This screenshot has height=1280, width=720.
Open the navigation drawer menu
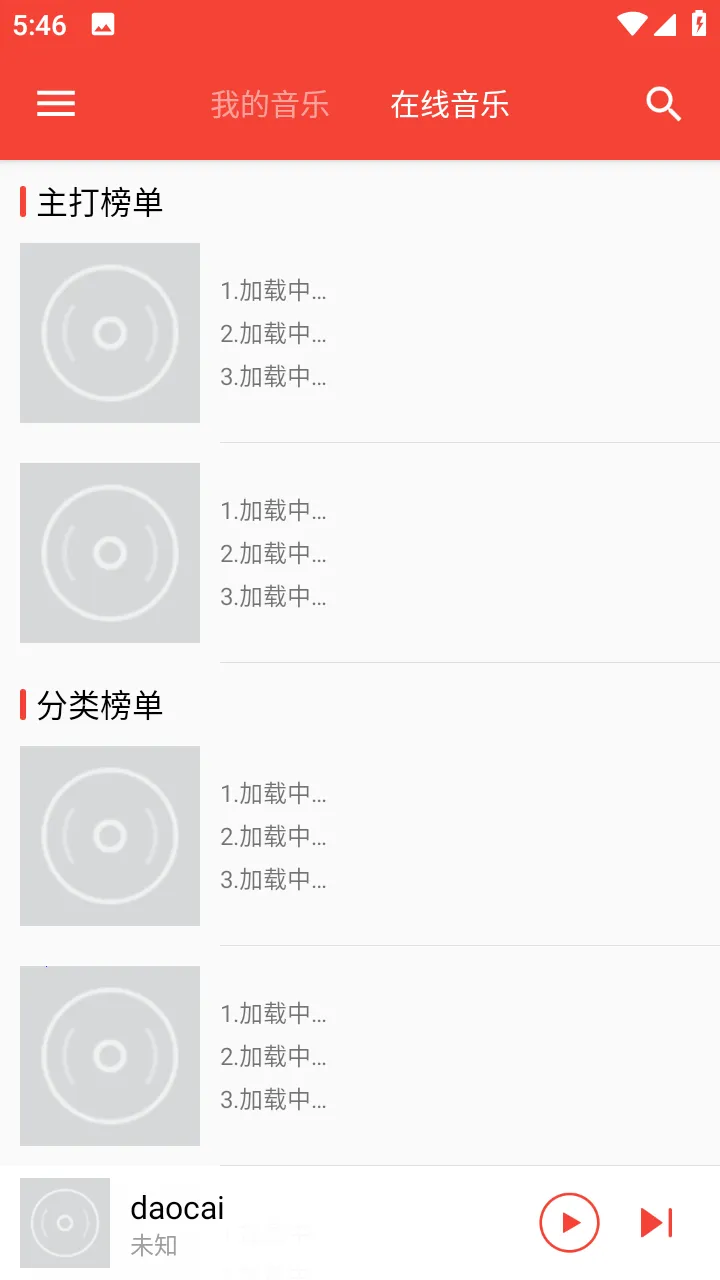[x=56, y=104]
